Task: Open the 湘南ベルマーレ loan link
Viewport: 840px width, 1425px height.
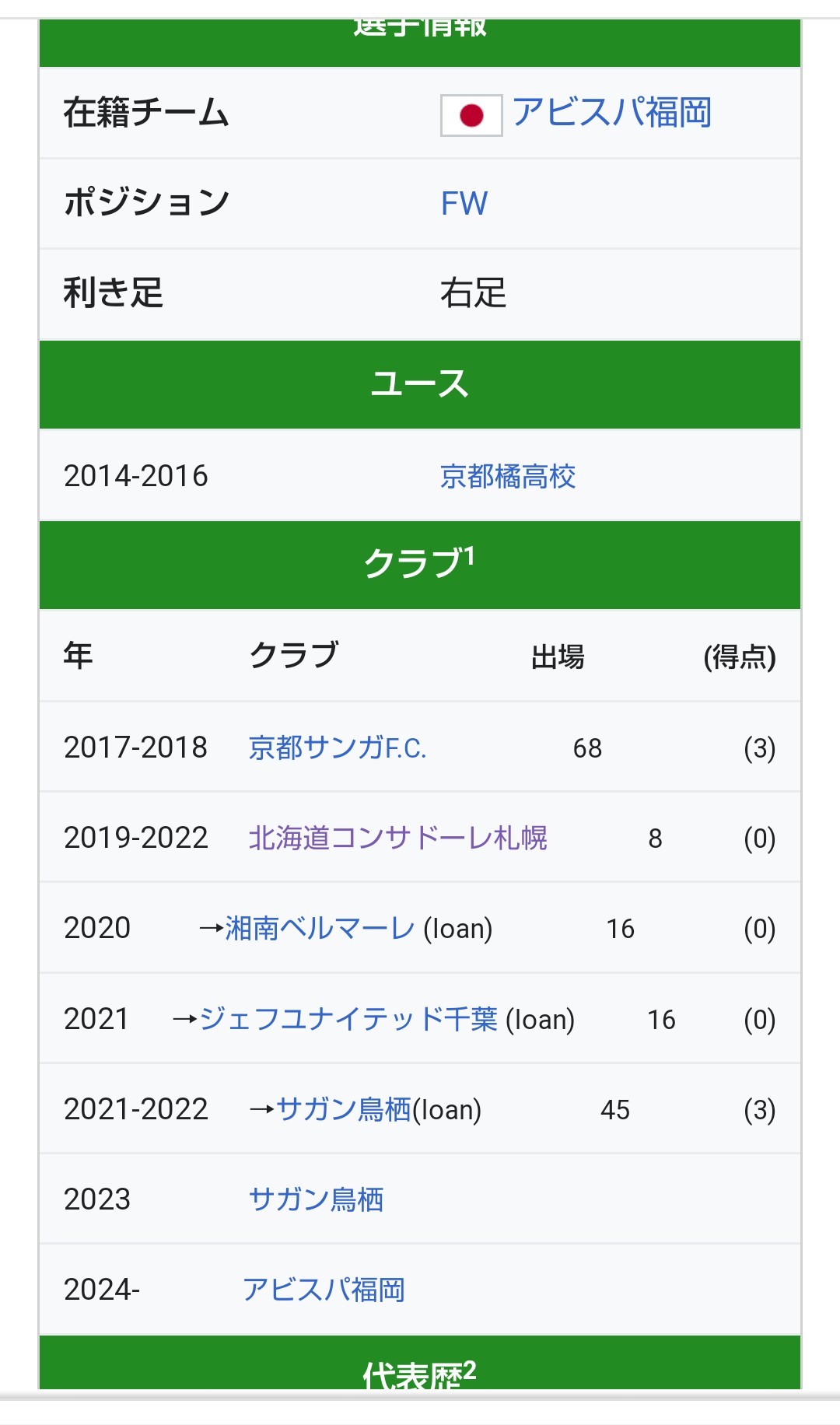Action: coord(320,928)
